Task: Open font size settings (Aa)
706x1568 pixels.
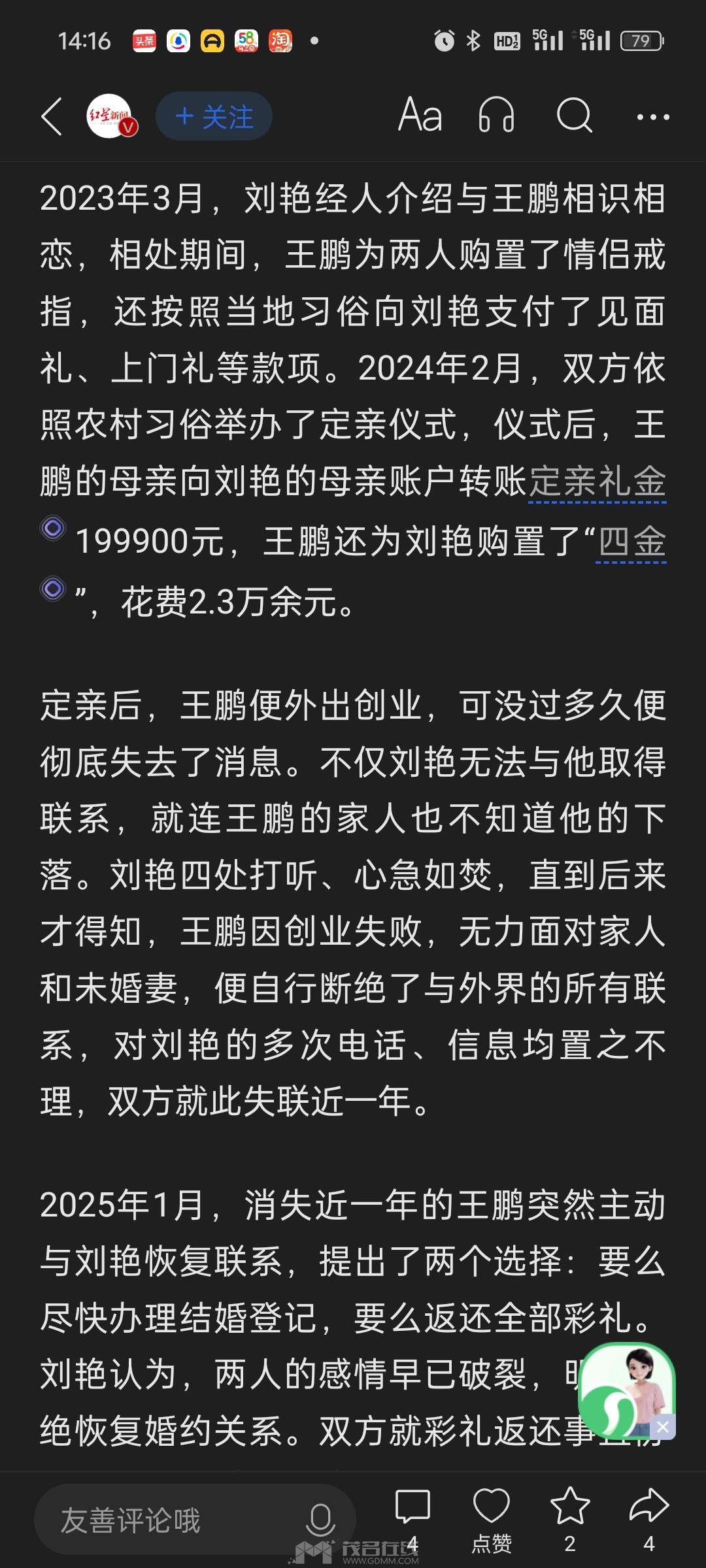Action: click(x=420, y=116)
